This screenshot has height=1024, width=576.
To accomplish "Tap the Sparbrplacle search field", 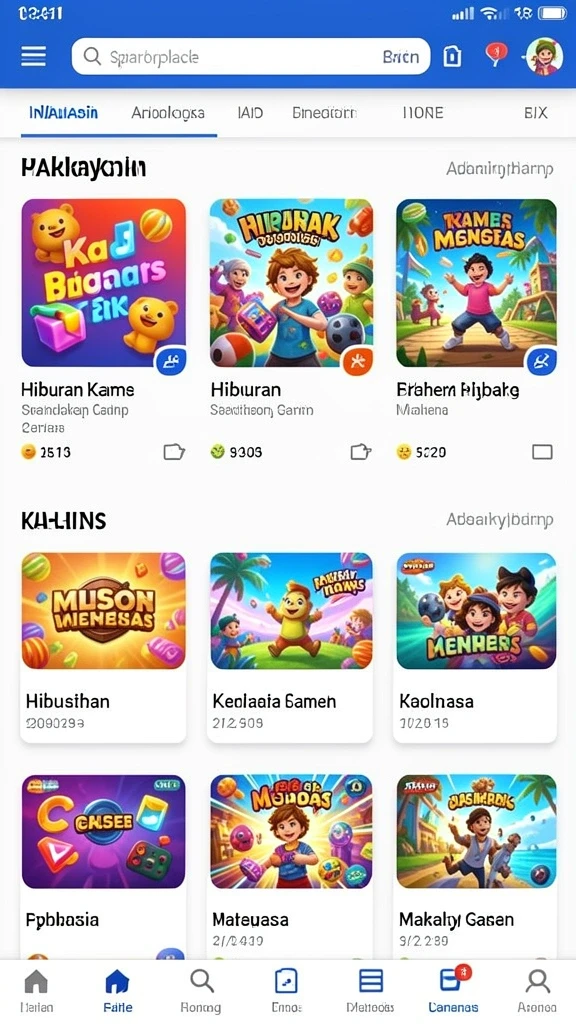I will 251,57.
